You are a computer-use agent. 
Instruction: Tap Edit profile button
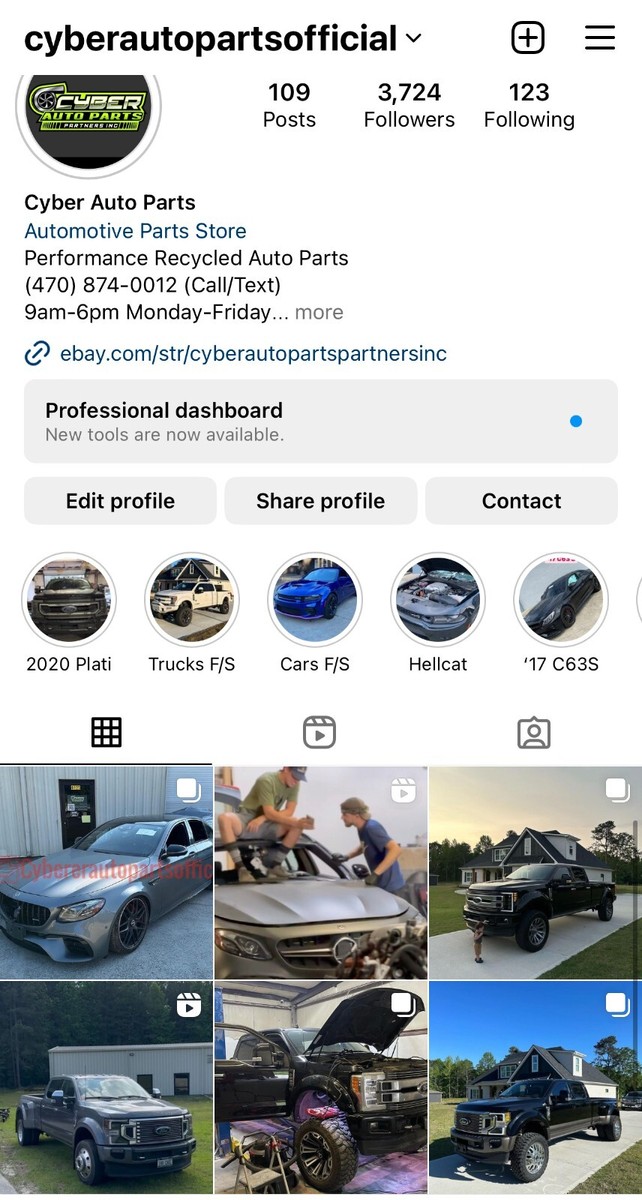pyautogui.click(x=120, y=501)
